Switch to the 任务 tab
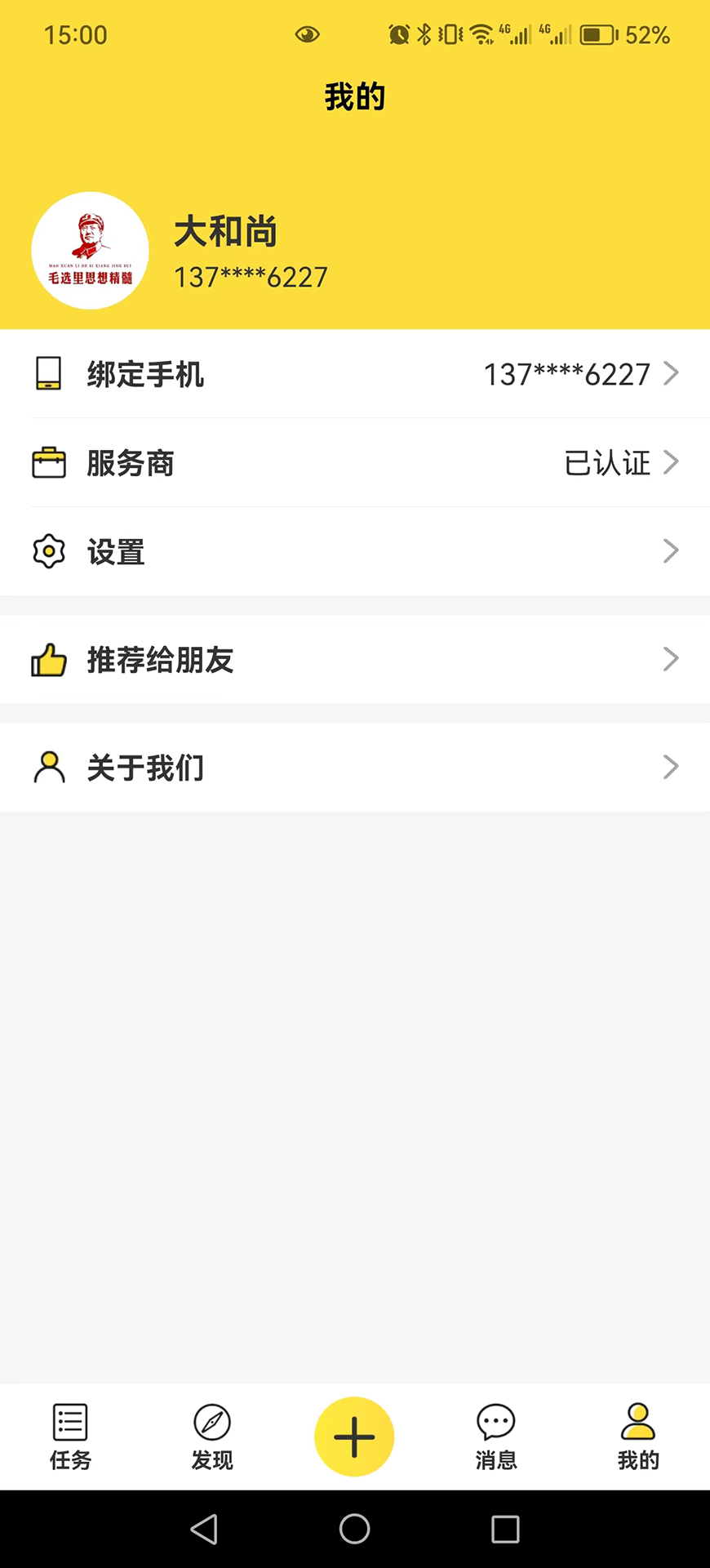 71,1437
